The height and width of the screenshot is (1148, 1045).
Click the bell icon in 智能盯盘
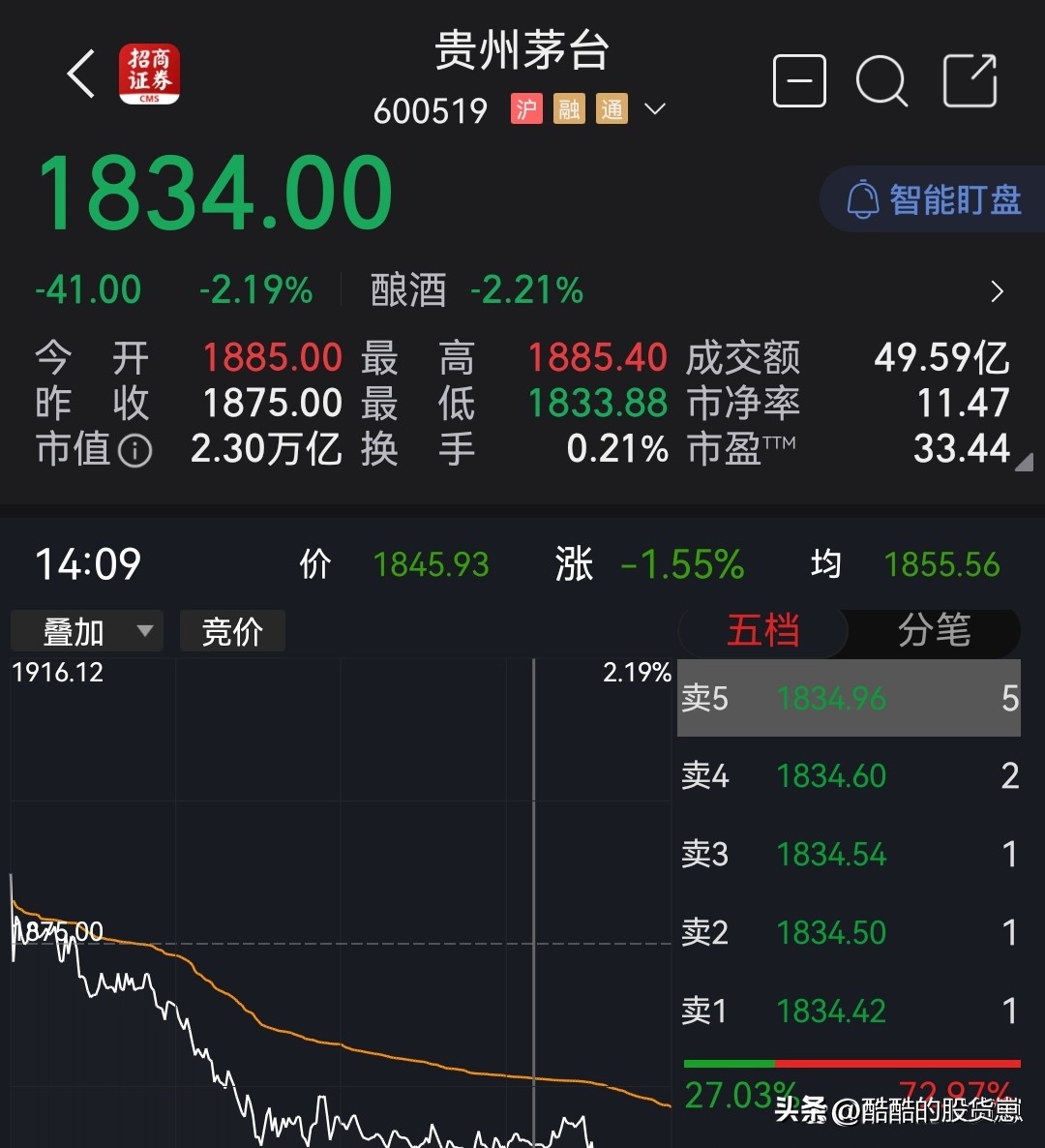point(865,198)
